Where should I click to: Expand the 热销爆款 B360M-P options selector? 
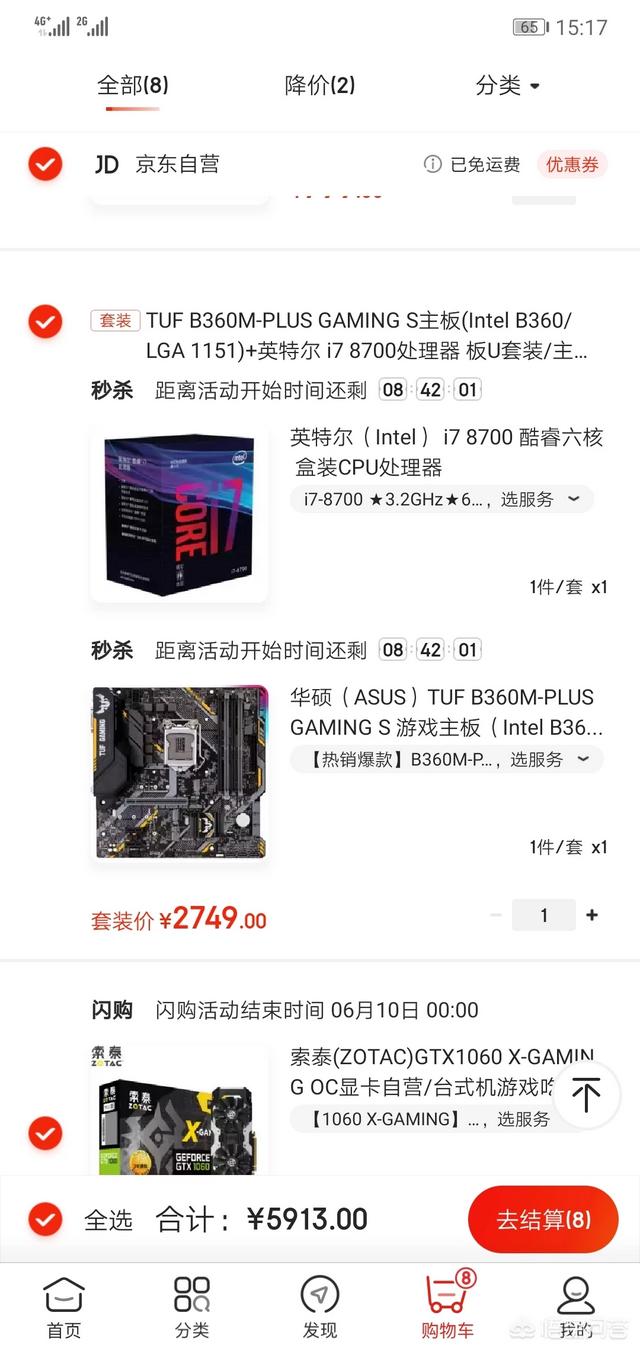(446, 759)
